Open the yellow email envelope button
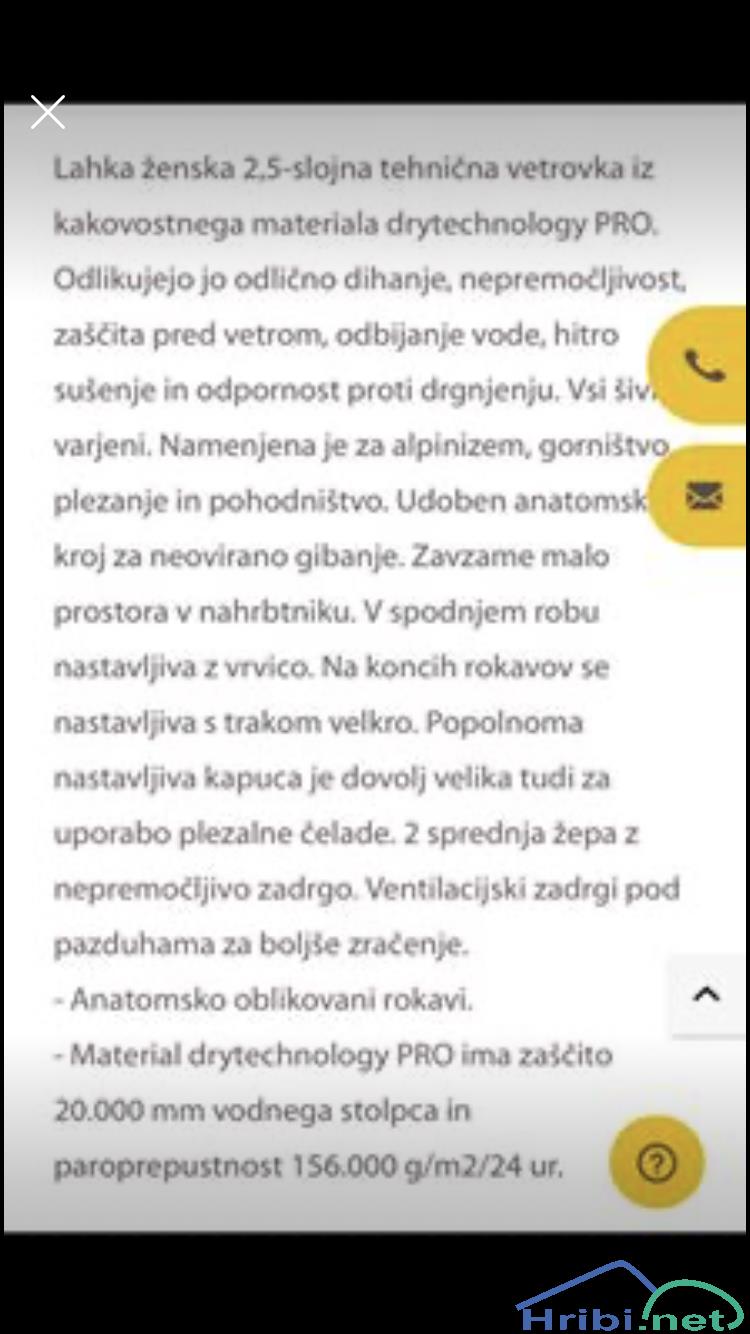Screen dimensions: 750x1334 pyautogui.click(x=700, y=496)
